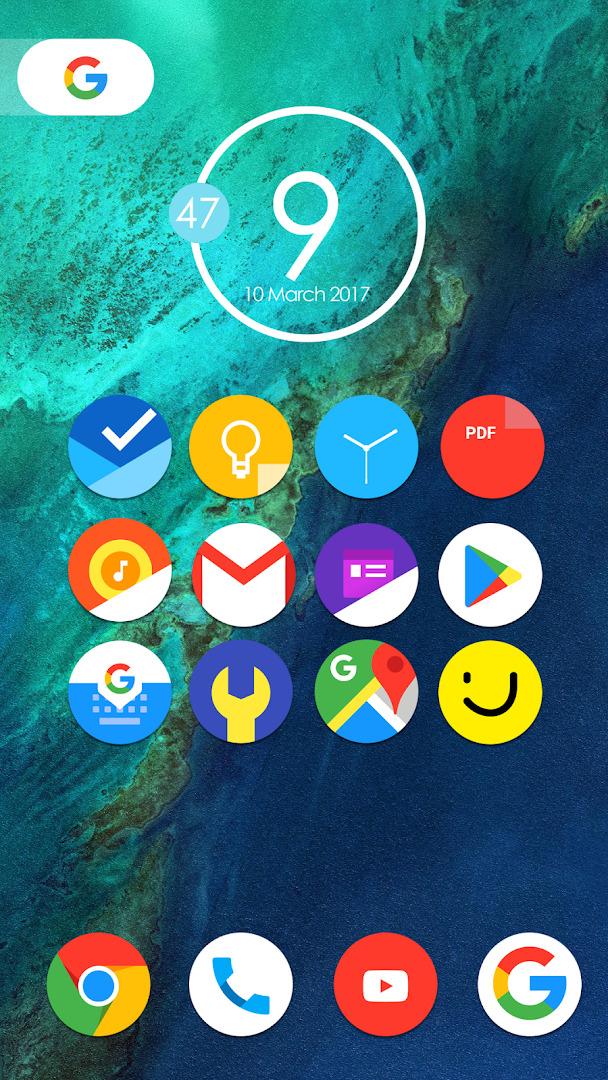Open the blue Clock app

pyautogui.click(x=366, y=446)
